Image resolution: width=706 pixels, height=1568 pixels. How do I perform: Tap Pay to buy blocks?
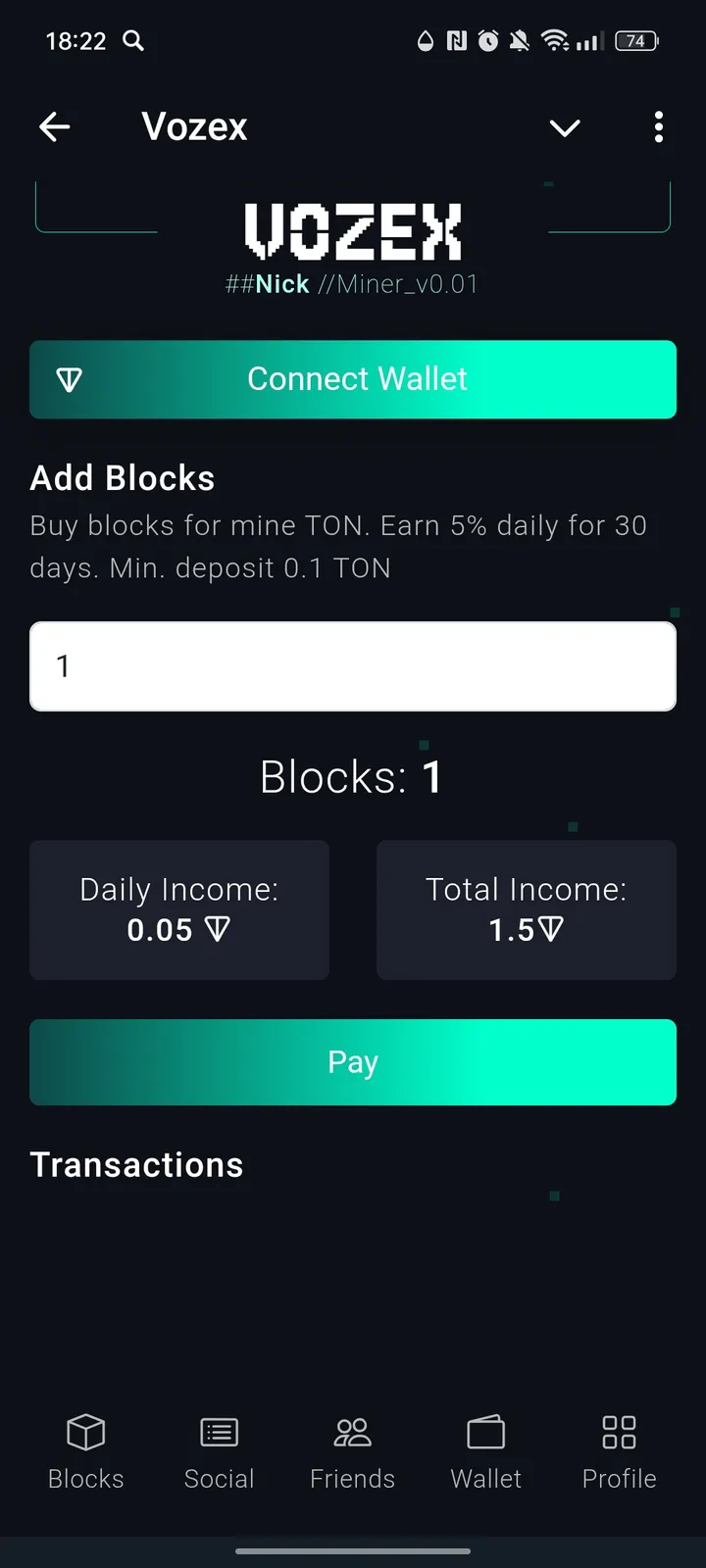click(x=353, y=1062)
